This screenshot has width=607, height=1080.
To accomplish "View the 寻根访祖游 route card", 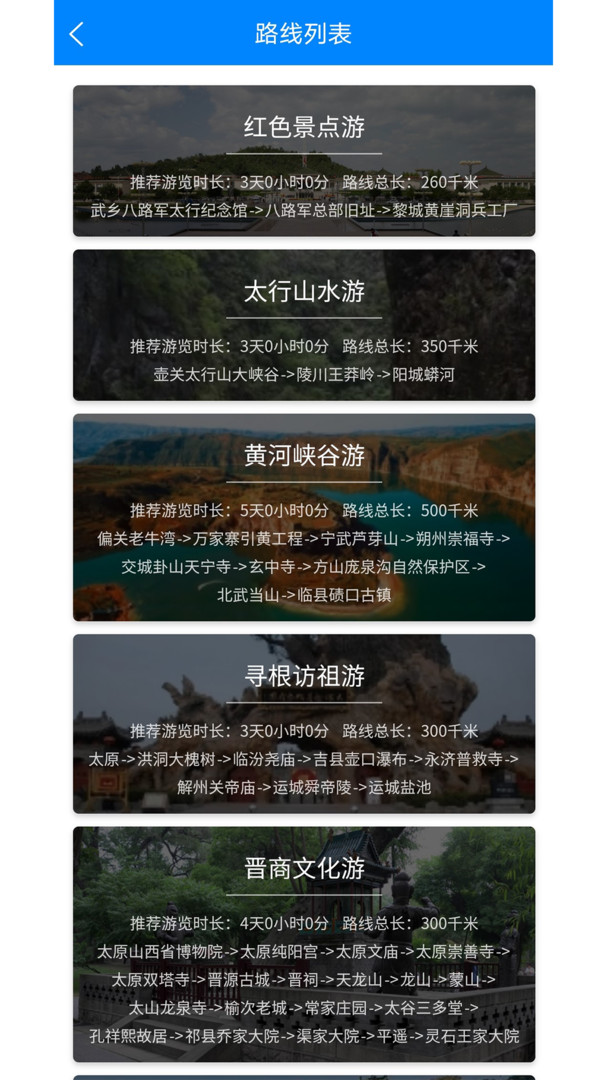I will [x=304, y=723].
